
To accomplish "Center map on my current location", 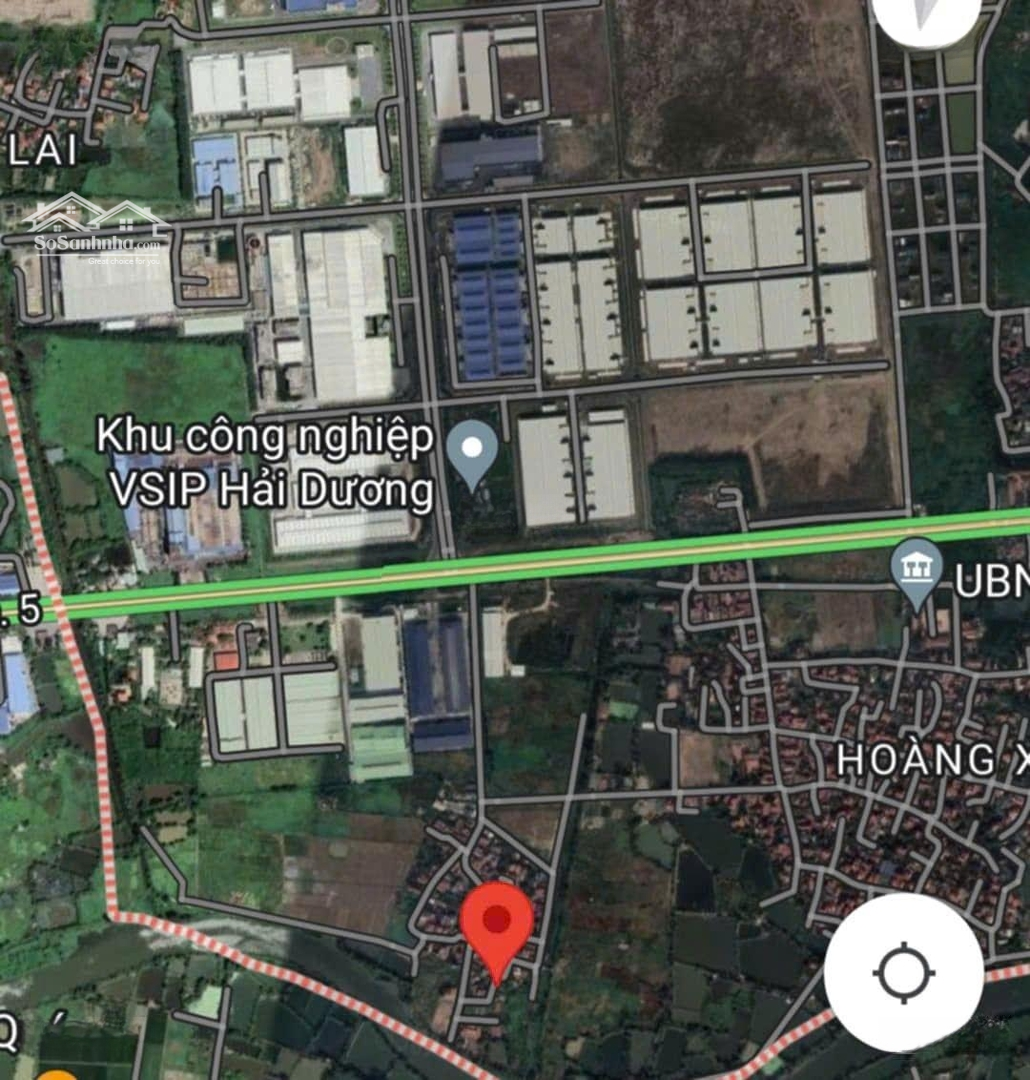I will (x=903, y=971).
